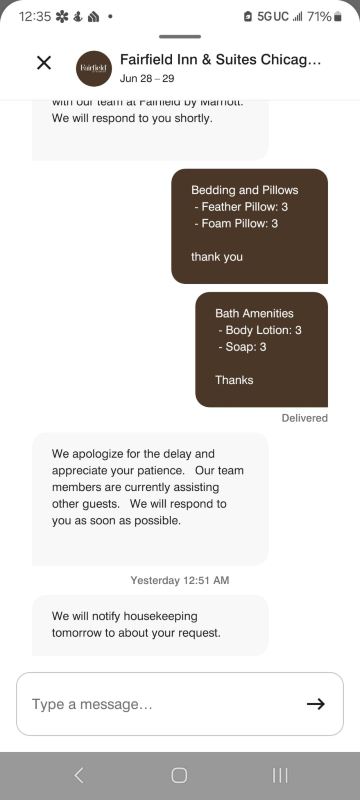Go back using the system back button

coord(79,776)
